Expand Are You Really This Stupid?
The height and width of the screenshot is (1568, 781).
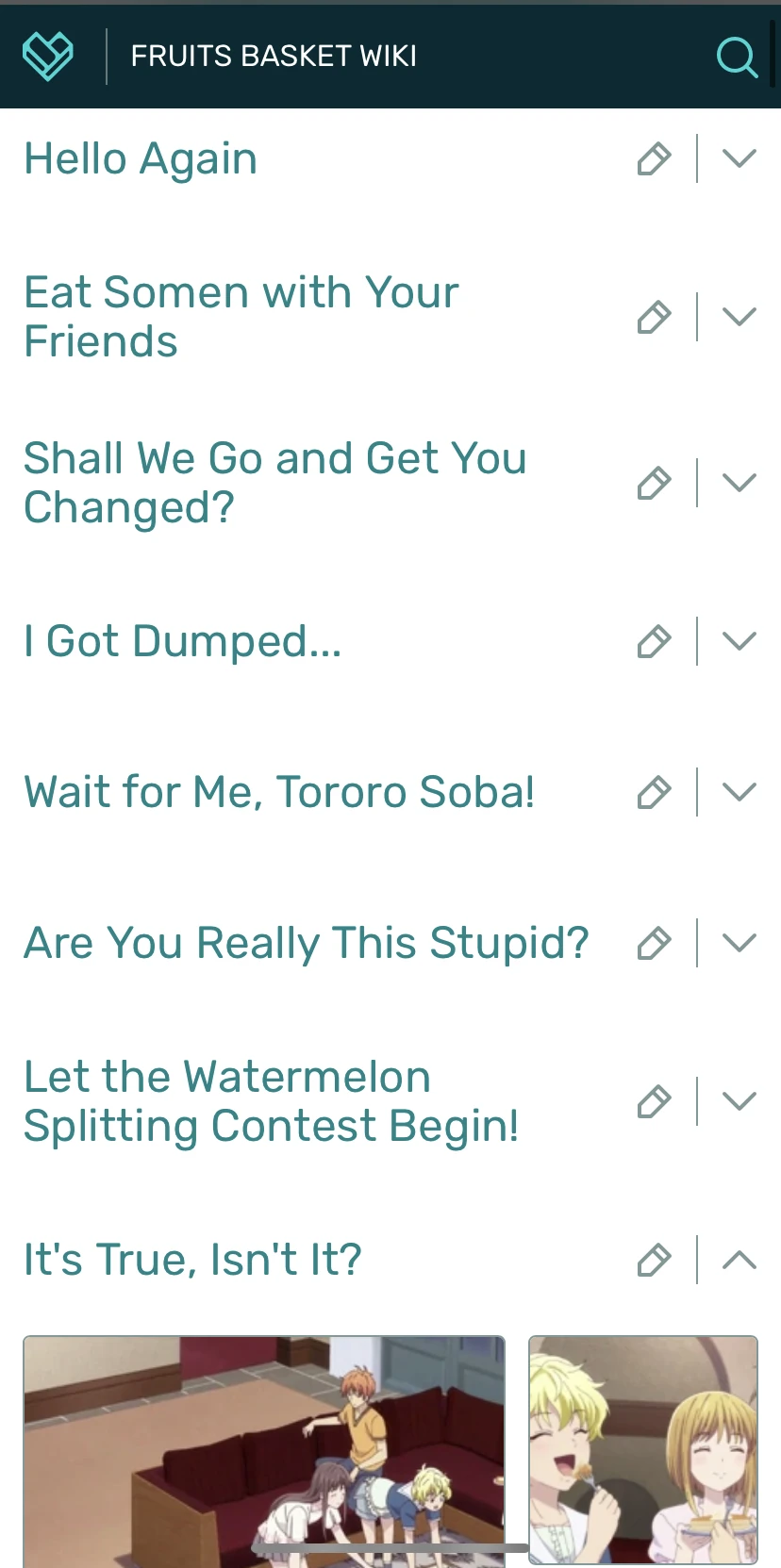tap(739, 943)
